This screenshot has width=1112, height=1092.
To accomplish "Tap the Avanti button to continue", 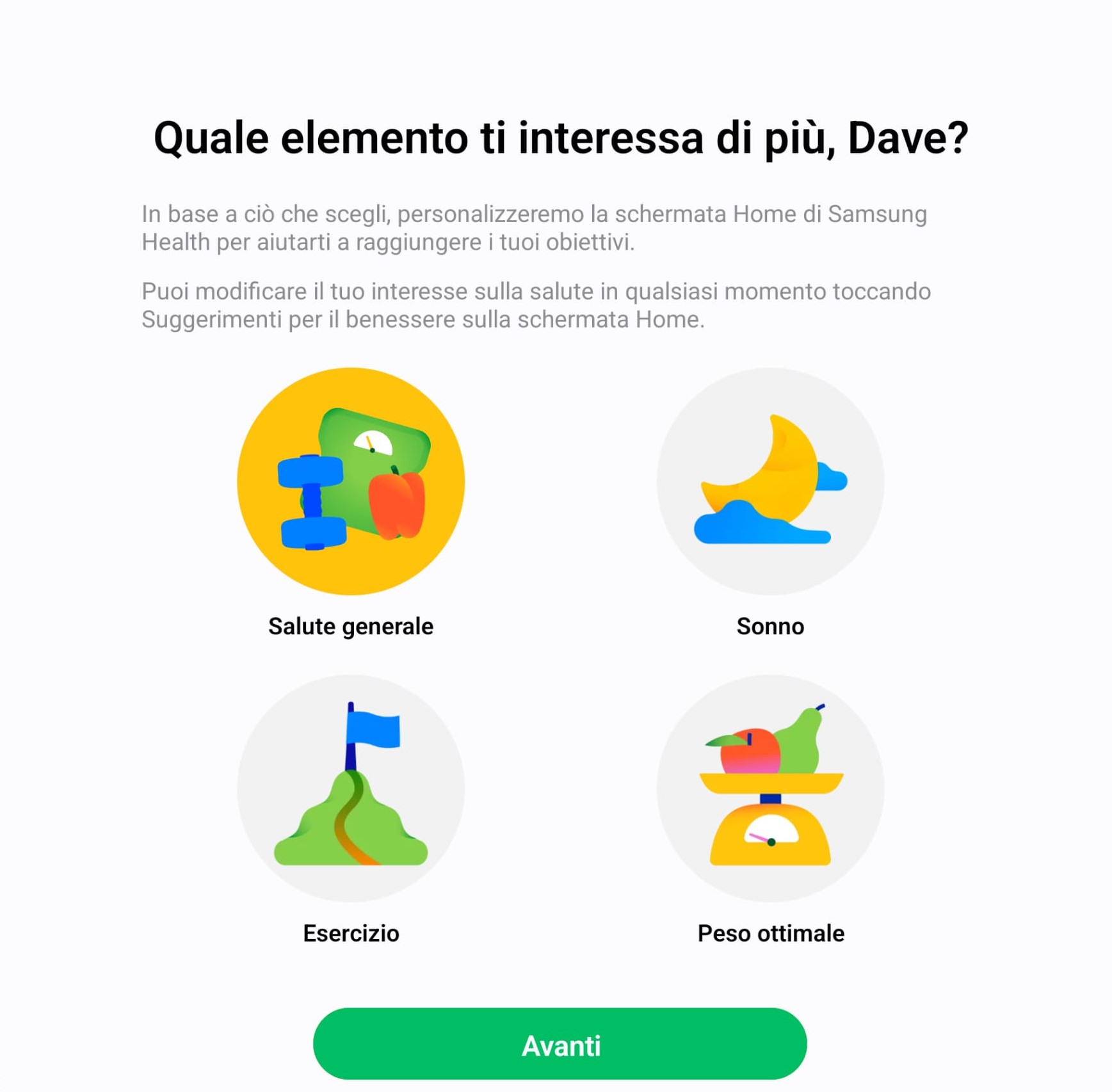I will (x=560, y=1043).
